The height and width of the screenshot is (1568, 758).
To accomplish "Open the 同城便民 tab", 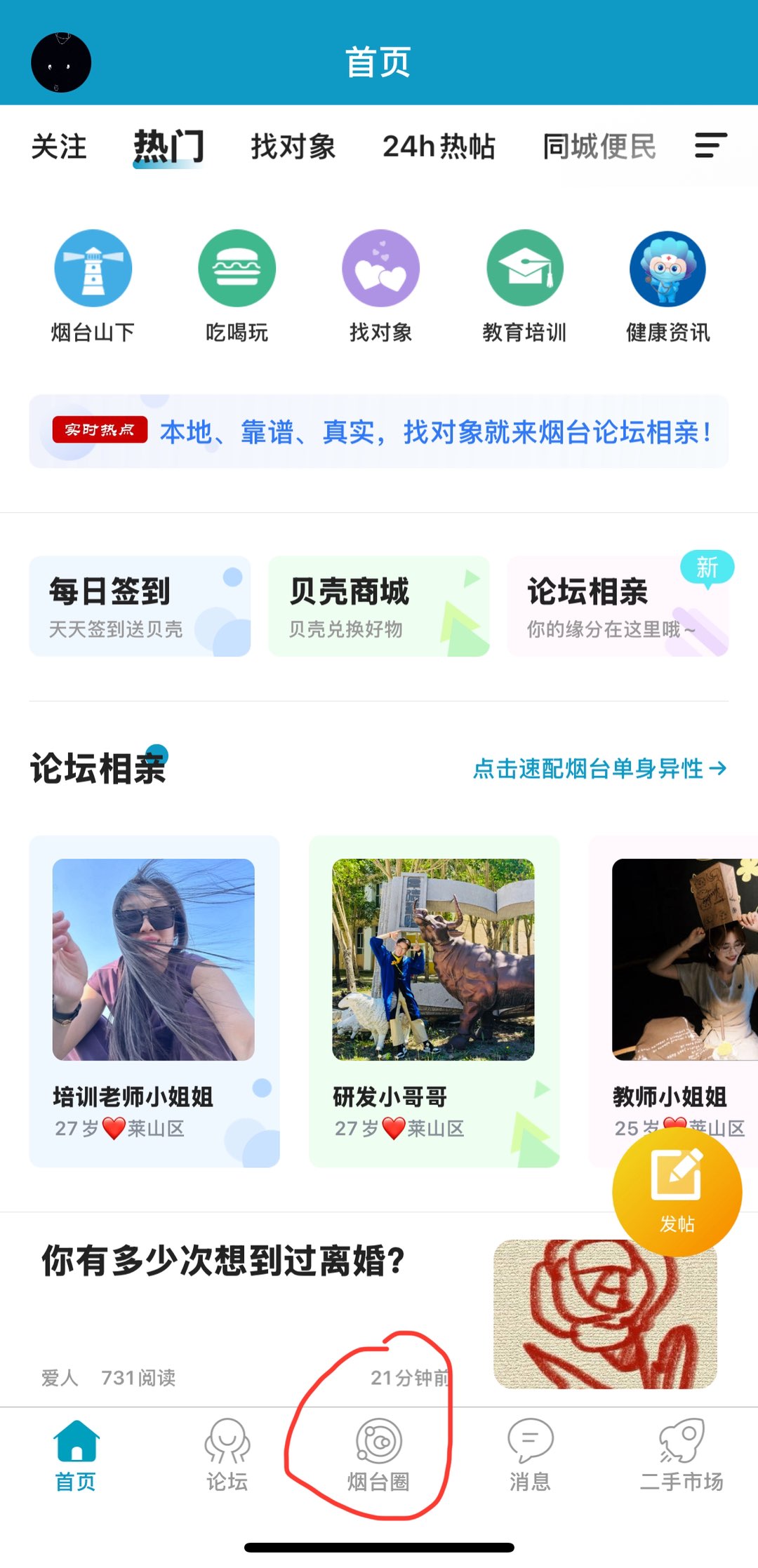I will click(x=599, y=147).
